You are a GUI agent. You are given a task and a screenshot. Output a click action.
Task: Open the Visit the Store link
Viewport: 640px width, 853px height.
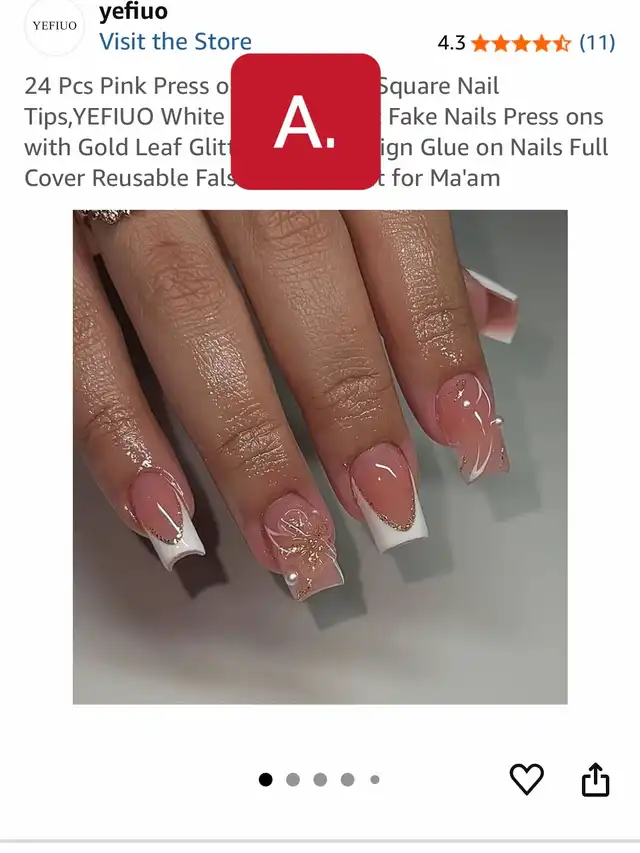[175, 42]
